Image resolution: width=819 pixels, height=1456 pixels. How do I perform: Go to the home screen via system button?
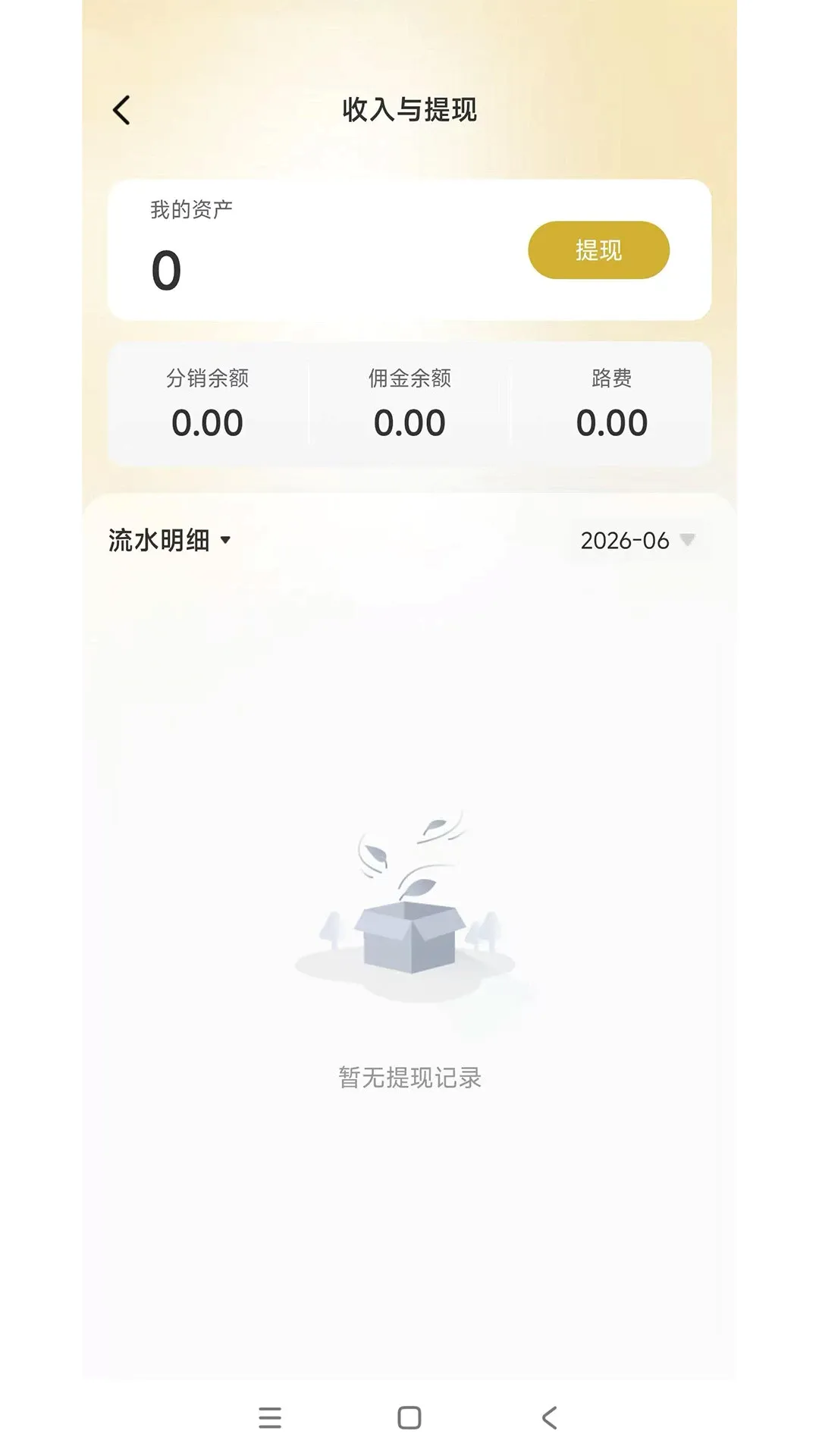409,1417
